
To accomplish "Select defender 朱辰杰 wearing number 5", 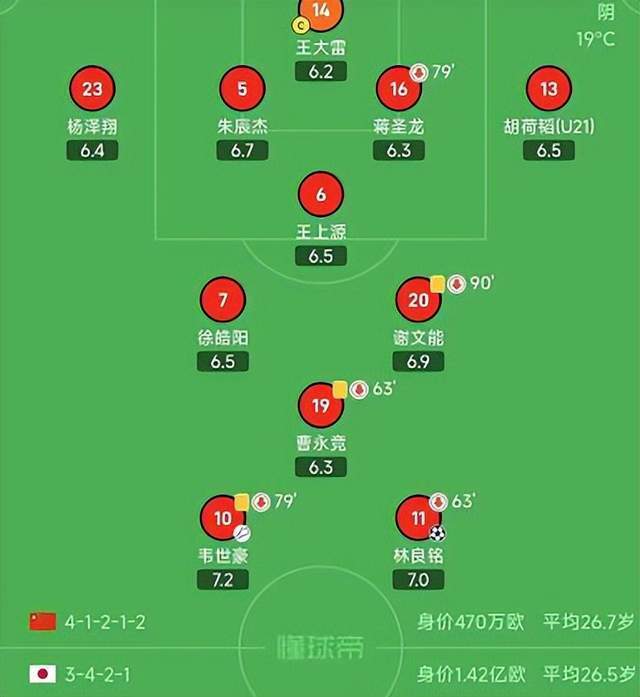I will (242, 88).
